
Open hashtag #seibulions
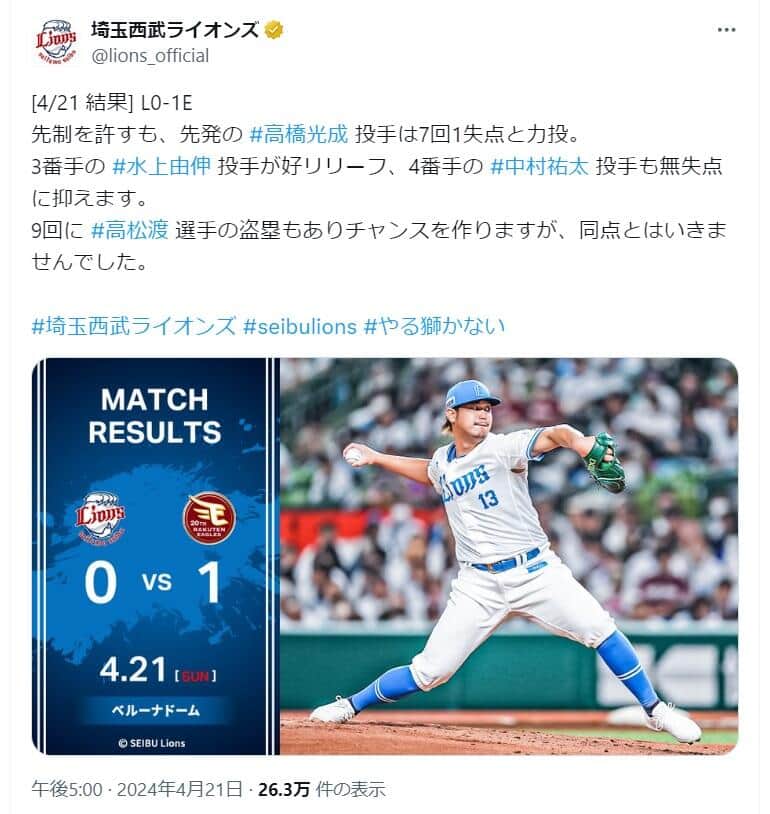[x=300, y=326]
